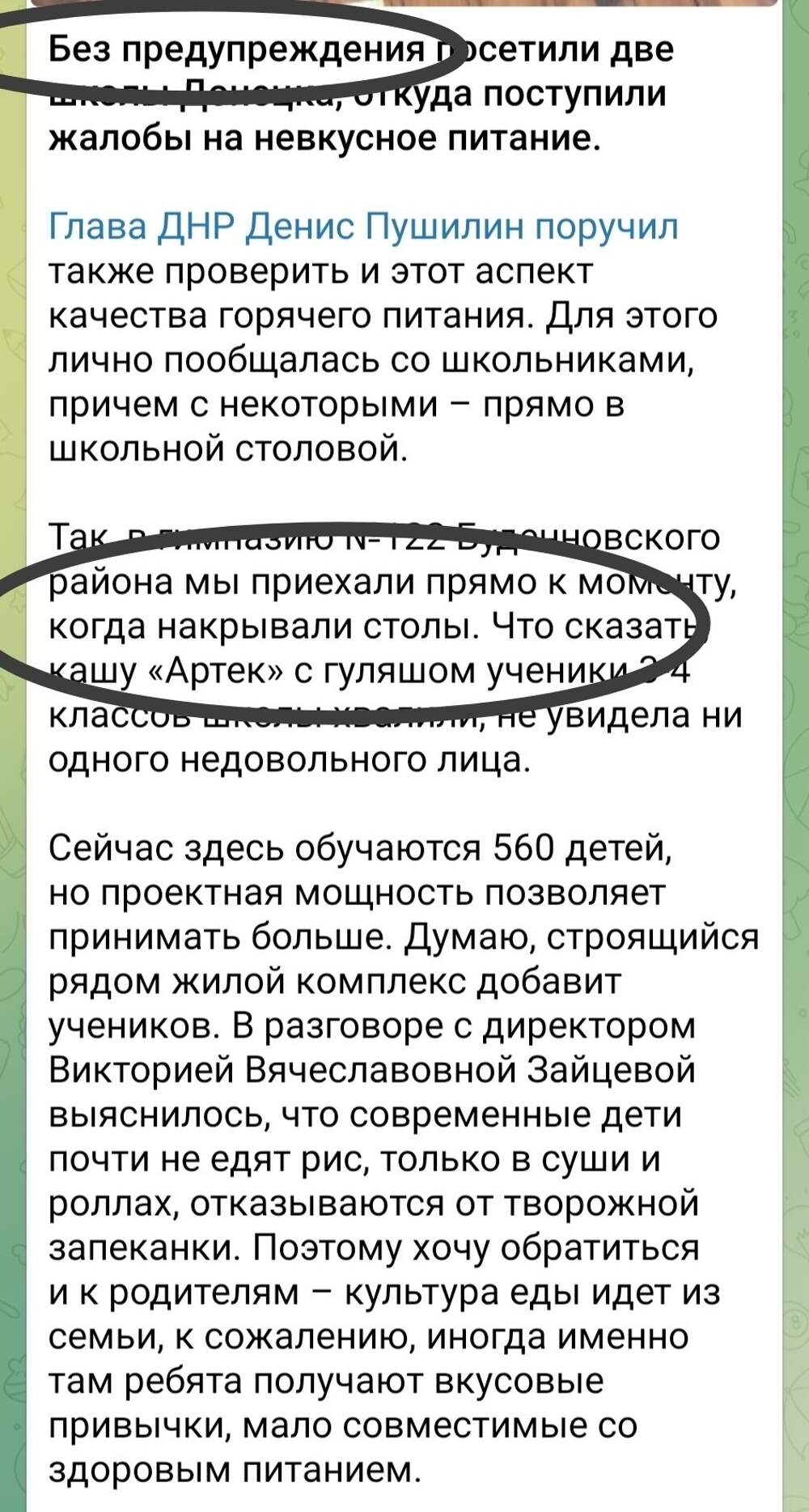The height and width of the screenshot is (1512, 809).
Task: Open the link 'Глава ДНР Денис Пушилин поручил'
Action: coord(363,227)
